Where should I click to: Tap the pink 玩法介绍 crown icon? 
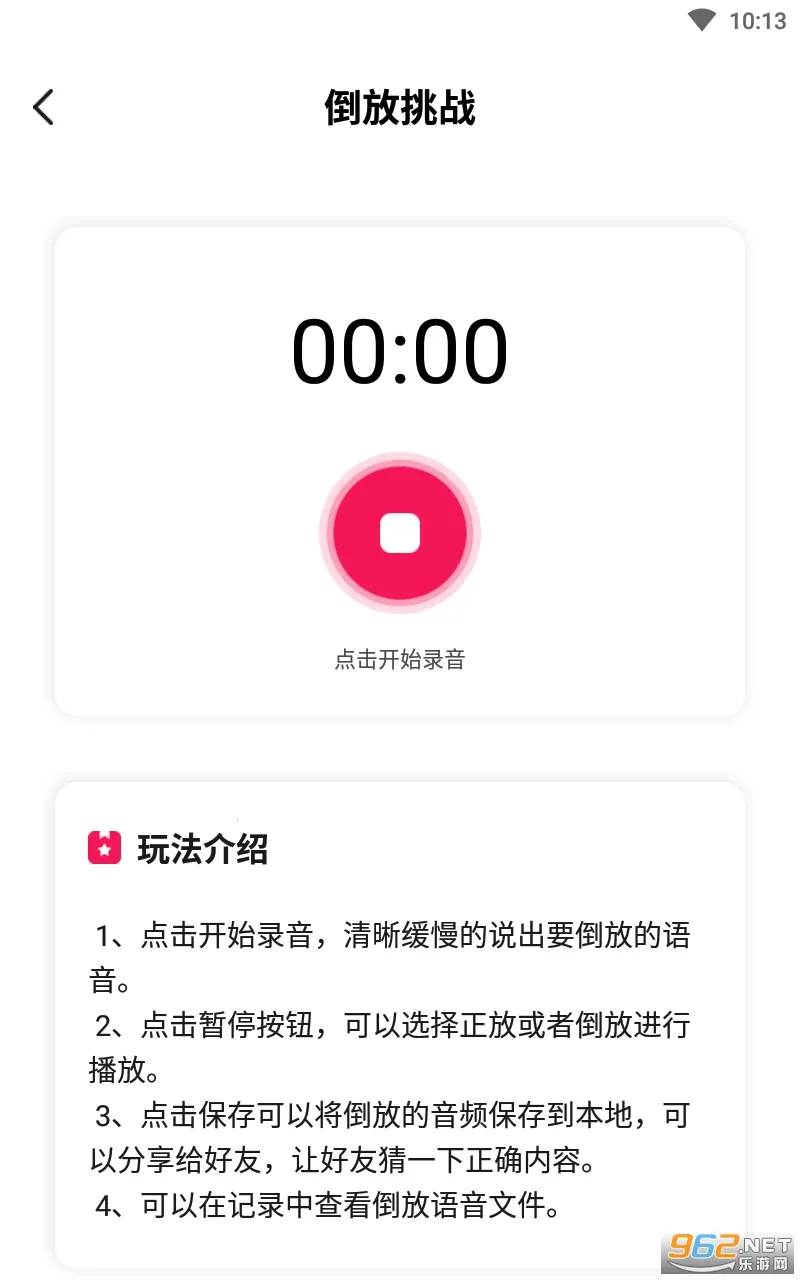point(105,847)
